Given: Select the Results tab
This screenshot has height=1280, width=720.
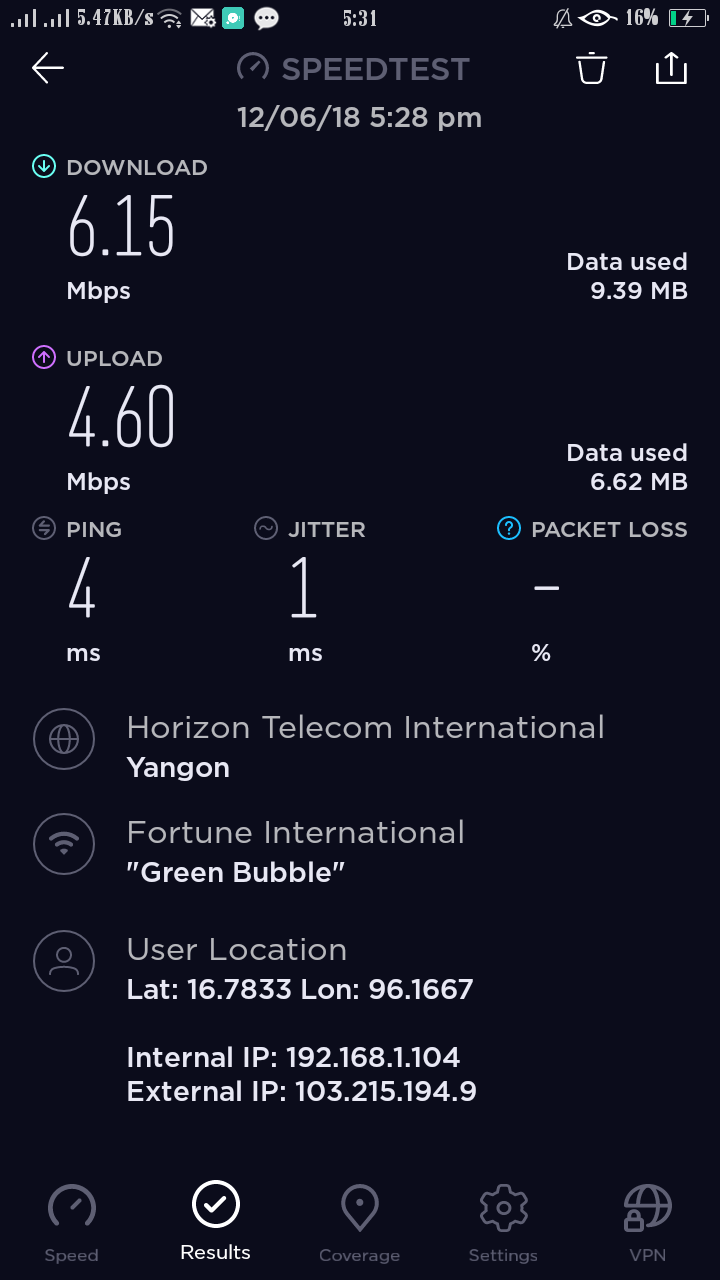Looking at the screenshot, I should click(216, 1221).
